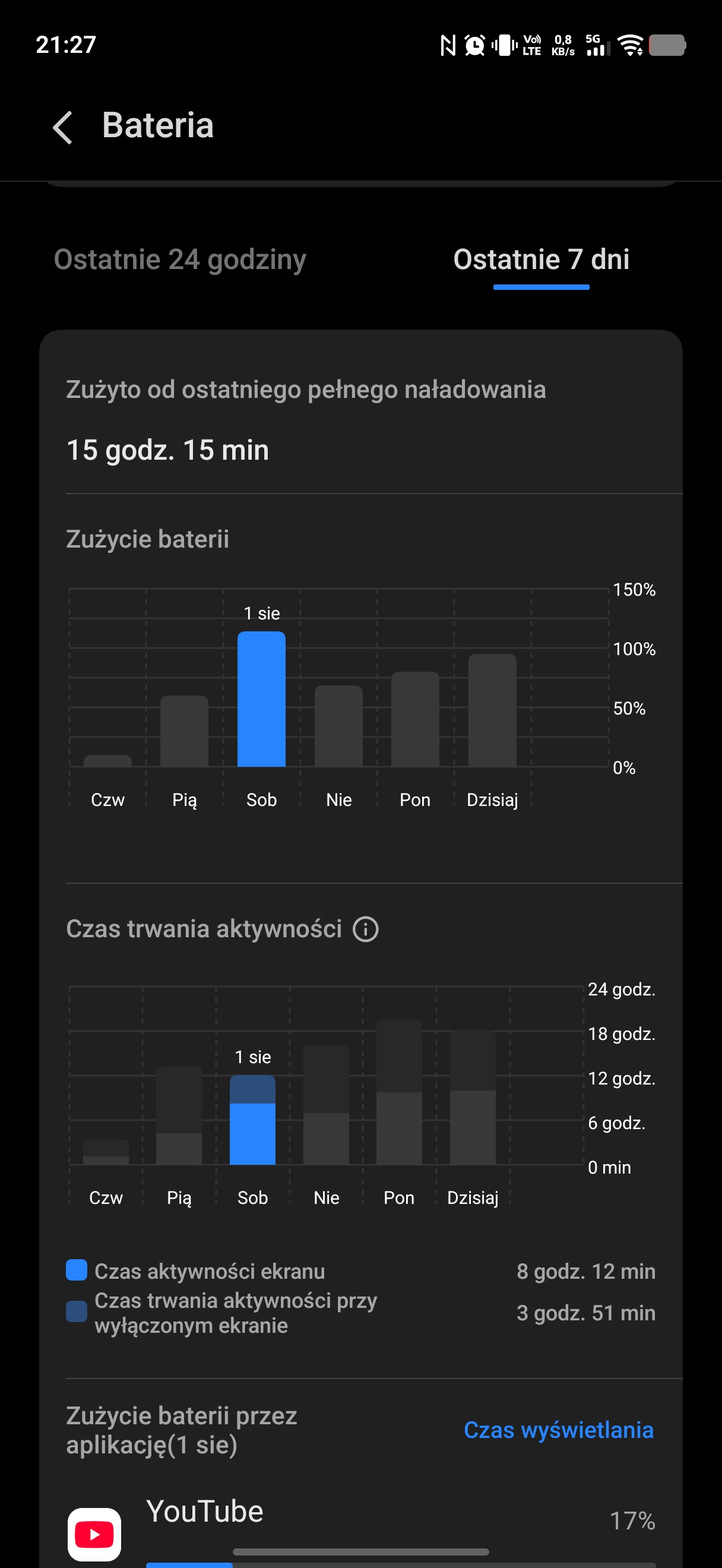
Task: Select the Pią bar in Zużycie baterii chart
Action: pyautogui.click(x=184, y=731)
